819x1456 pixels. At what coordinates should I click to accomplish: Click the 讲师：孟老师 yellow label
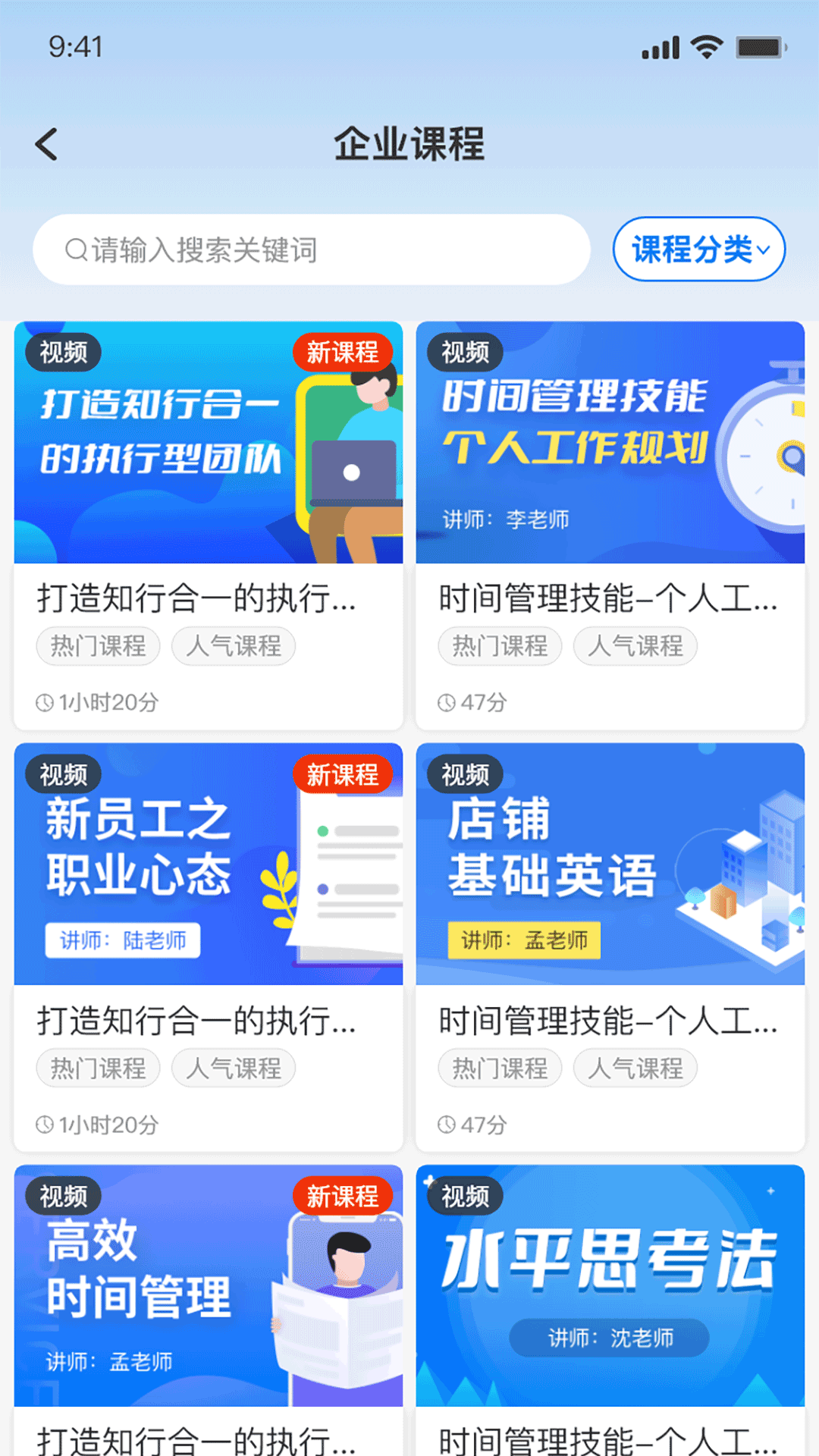click(x=526, y=940)
